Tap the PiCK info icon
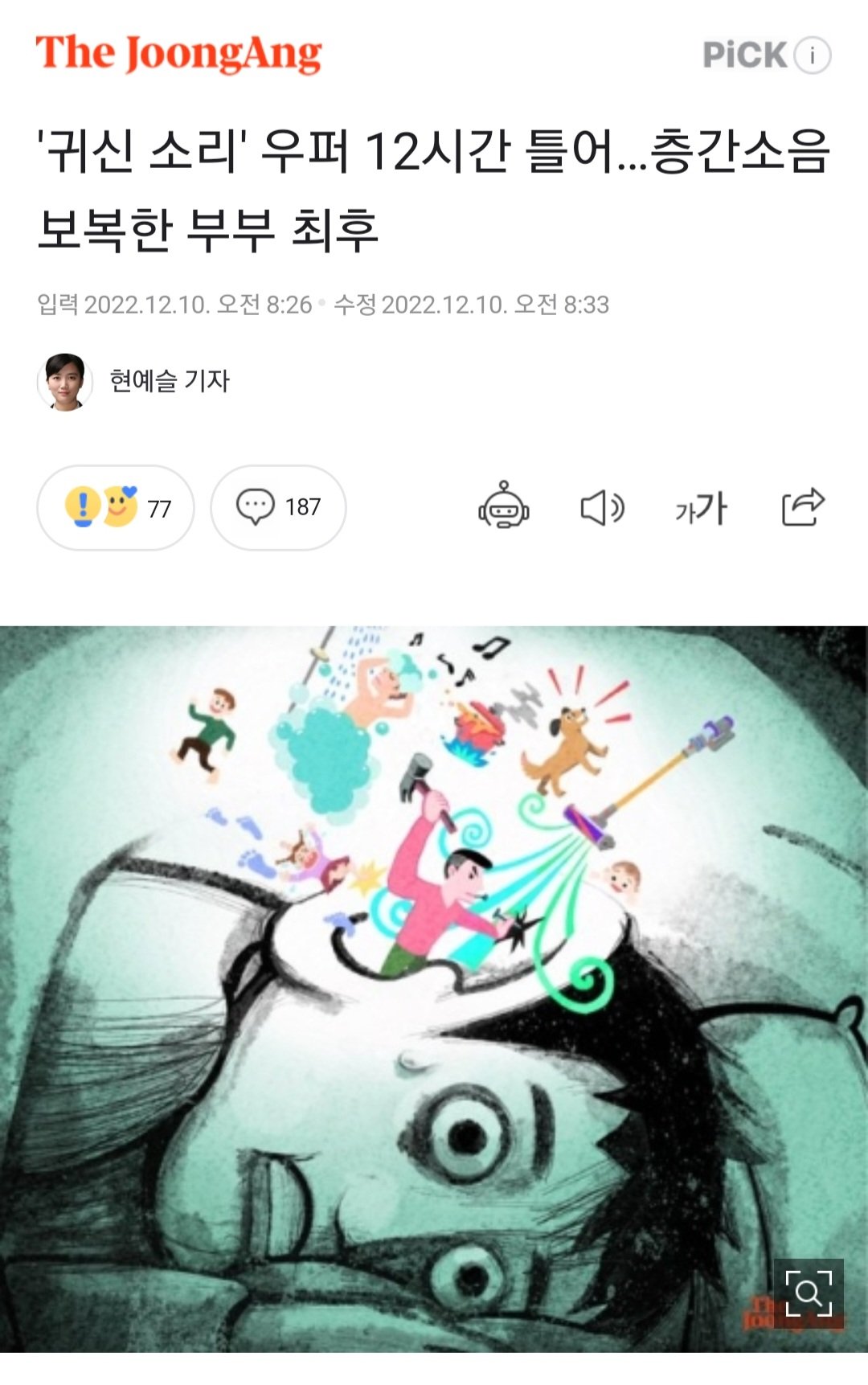This screenshot has width=868, height=1385. [x=813, y=55]
